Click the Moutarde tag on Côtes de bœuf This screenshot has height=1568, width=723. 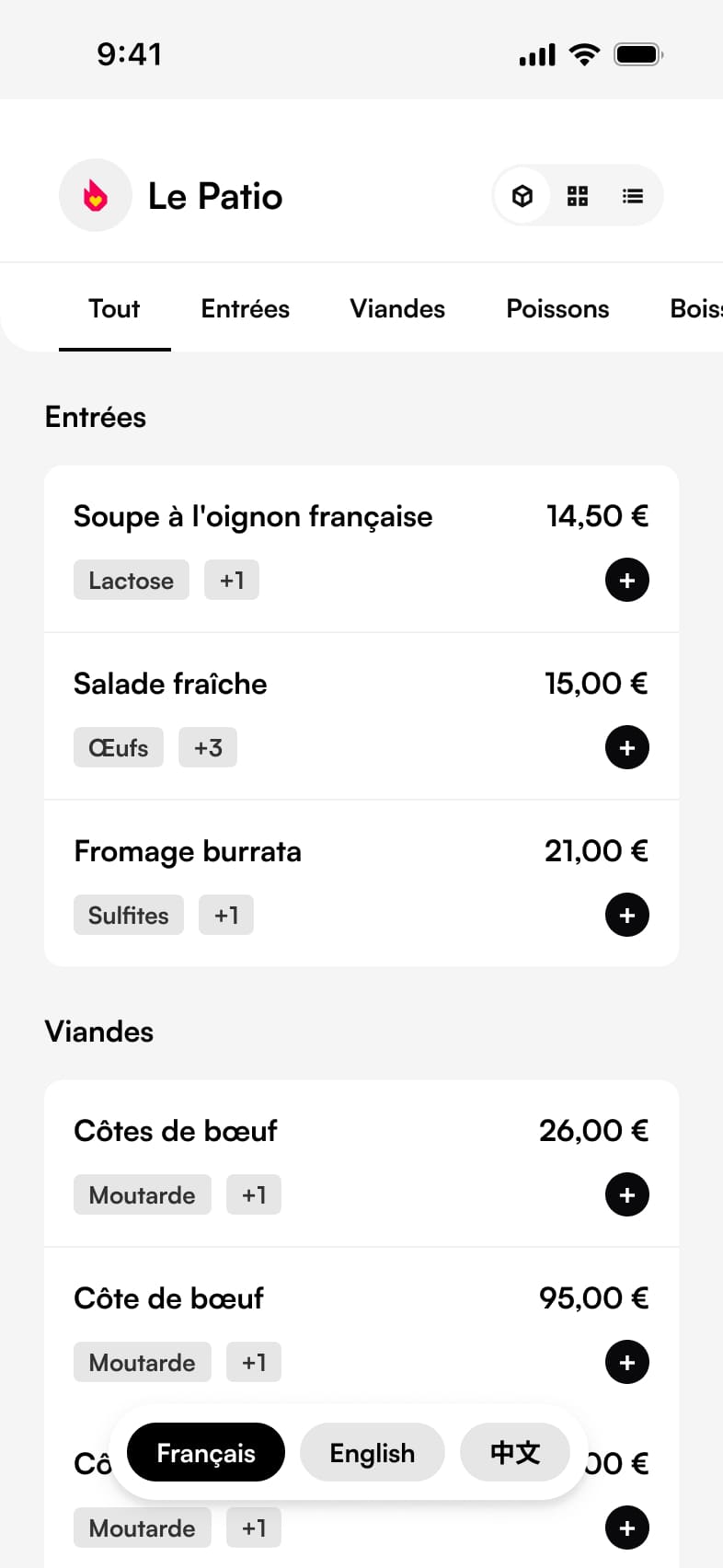[x=142, y=1194]
